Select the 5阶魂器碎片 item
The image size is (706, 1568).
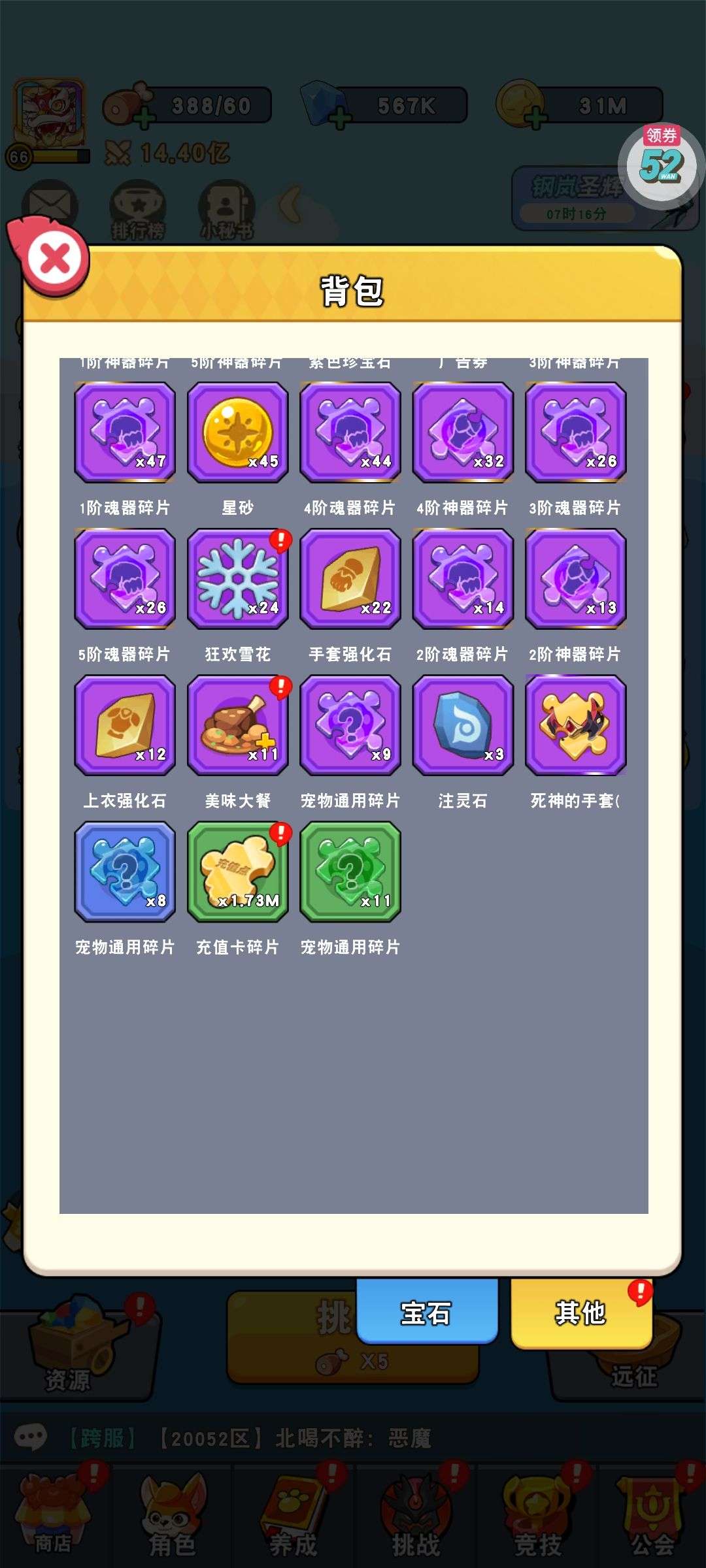point(125,579)
